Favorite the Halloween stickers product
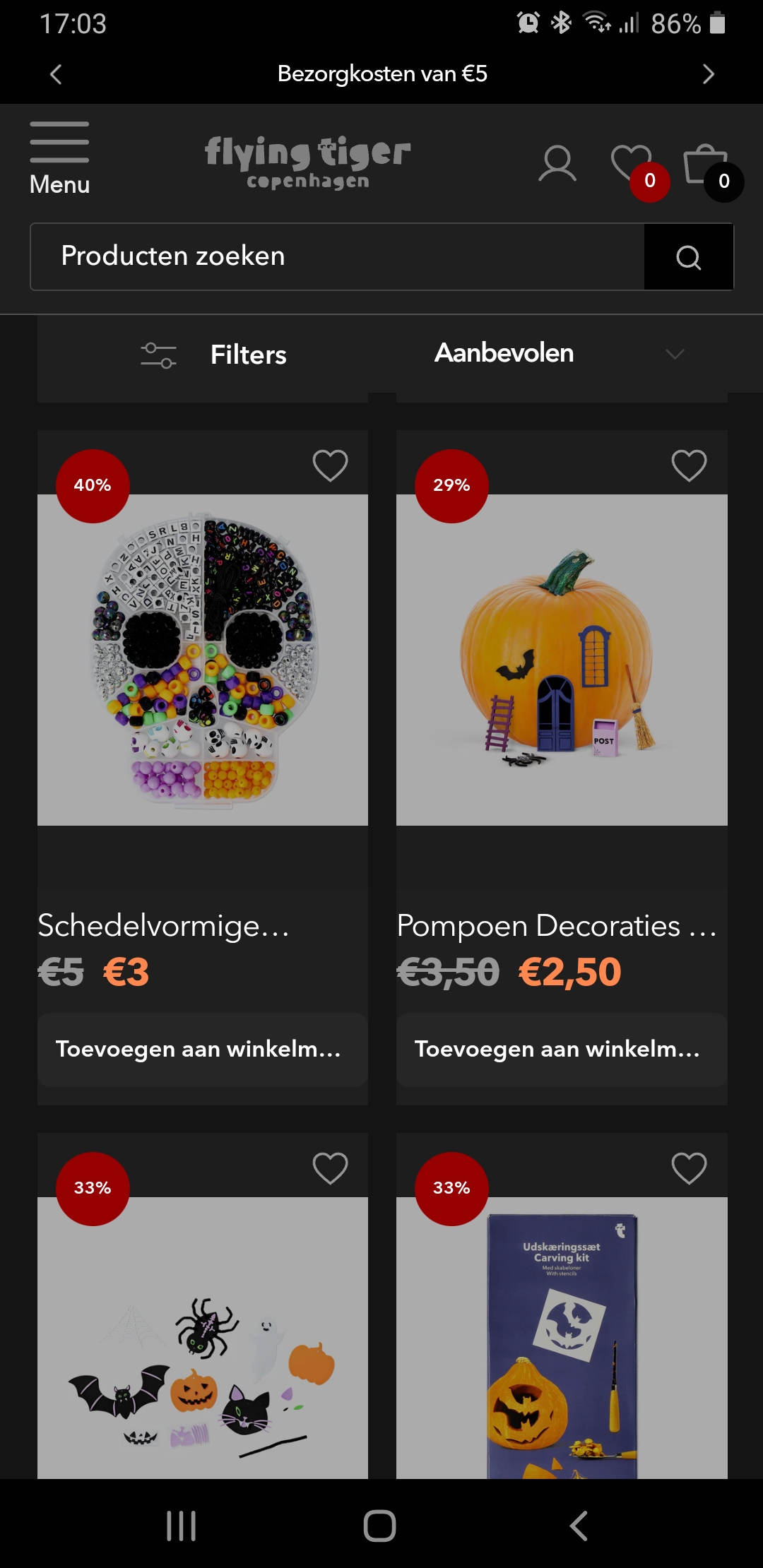Image resolution: width=763 pixels, height=1568 pixels. pos(330,1168)
